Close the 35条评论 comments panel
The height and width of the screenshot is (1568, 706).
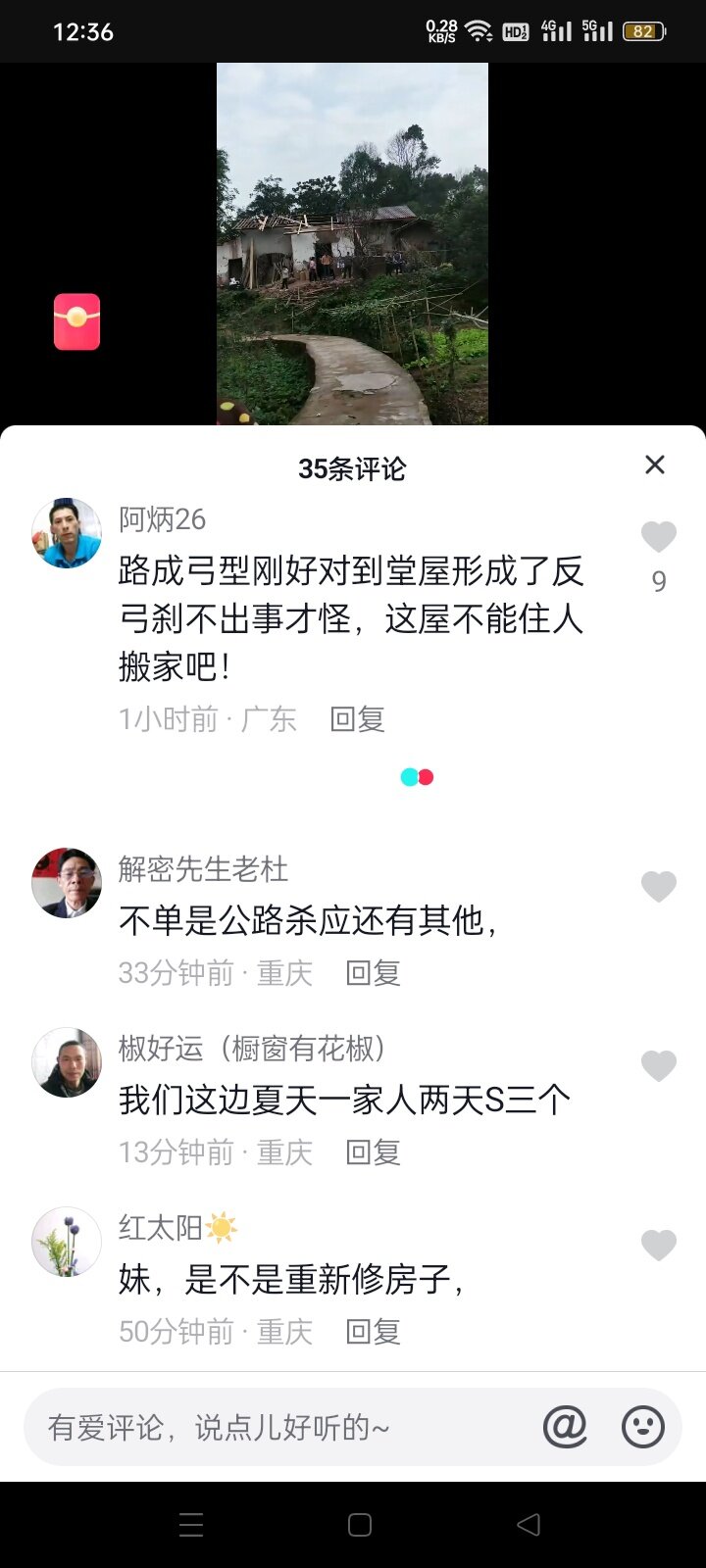pos(655,465)
